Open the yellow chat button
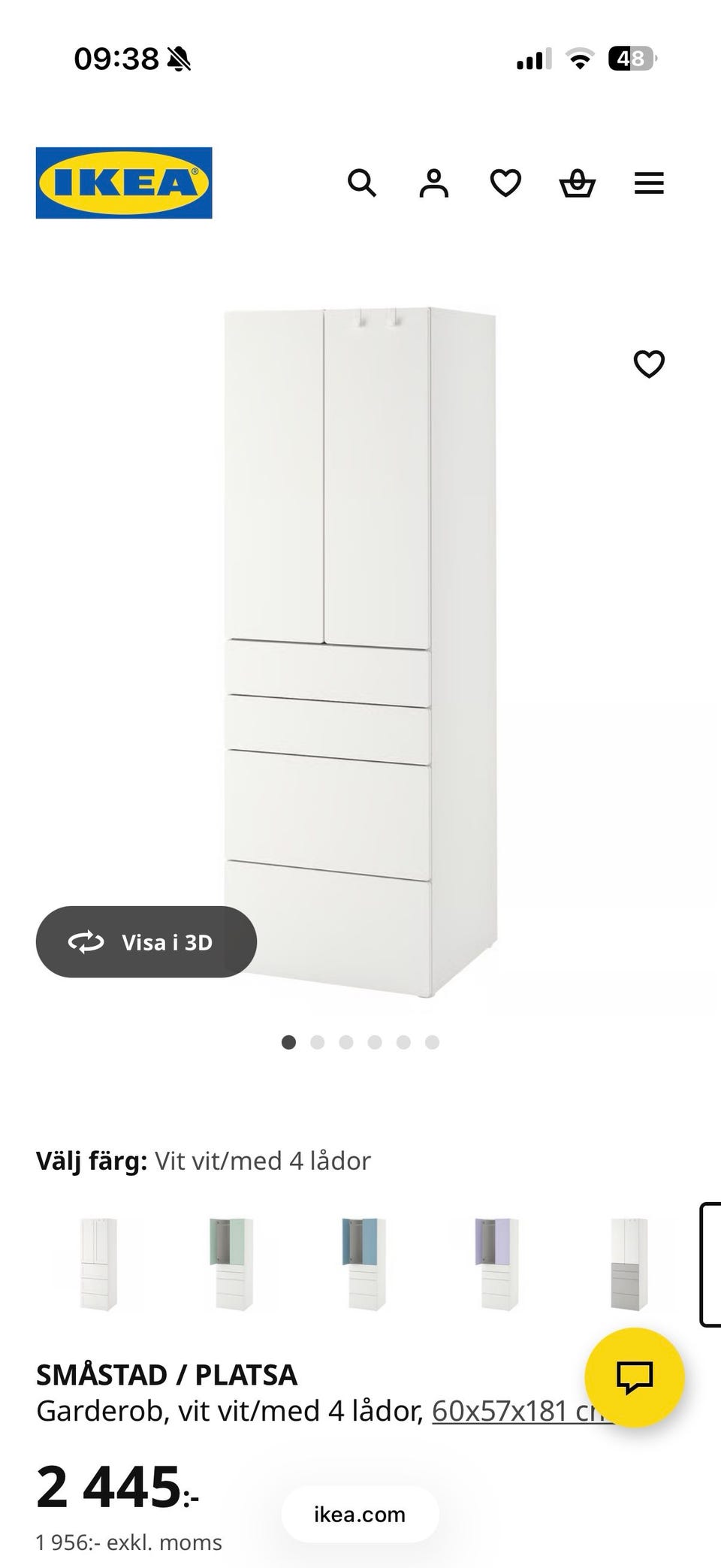The height and width of the screenshot is (1568, 721). click(x=635, y=1377)
